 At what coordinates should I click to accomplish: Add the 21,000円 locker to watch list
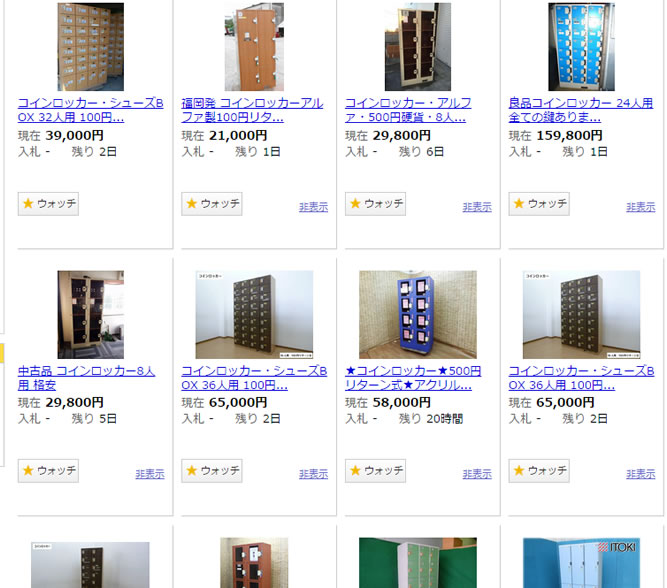click(212, 204)
